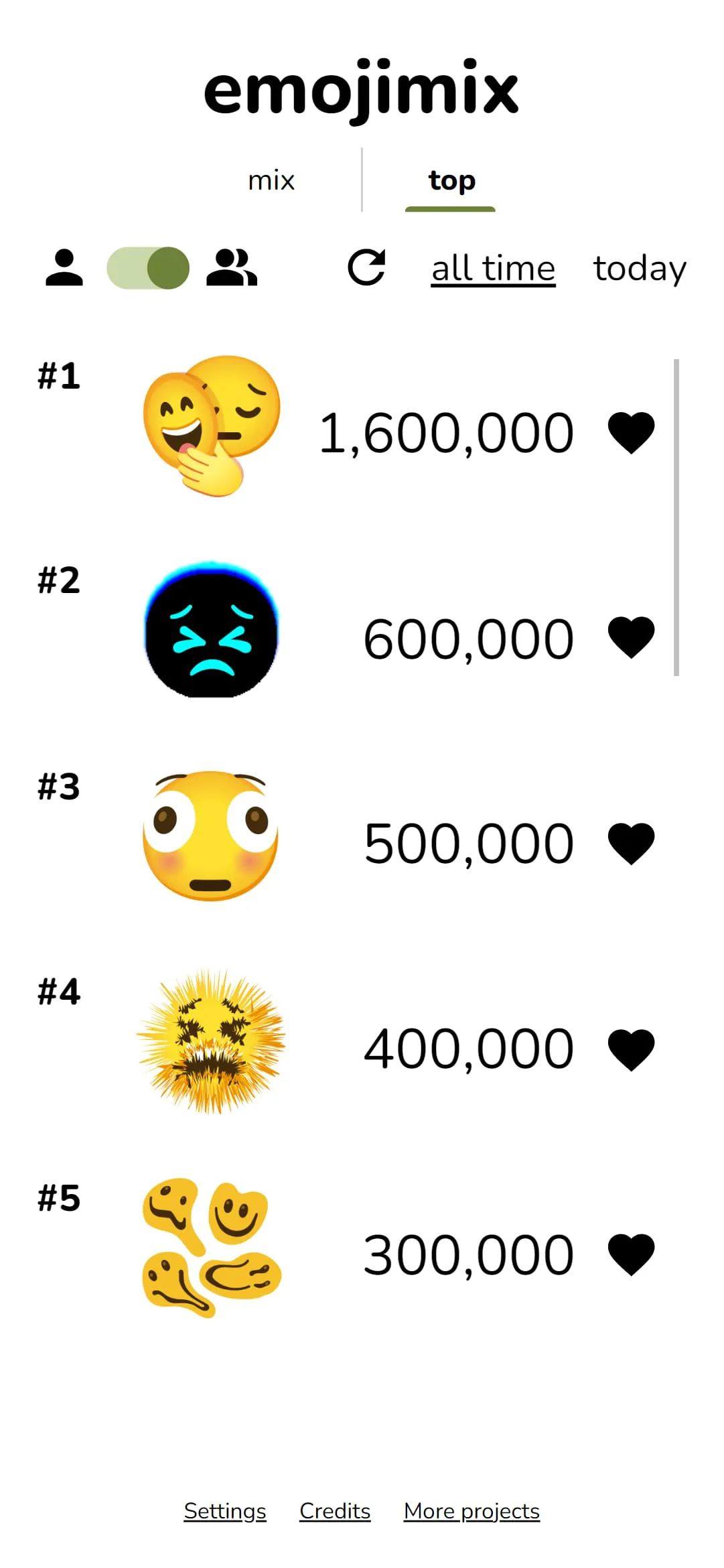Open More projects

472,1510
